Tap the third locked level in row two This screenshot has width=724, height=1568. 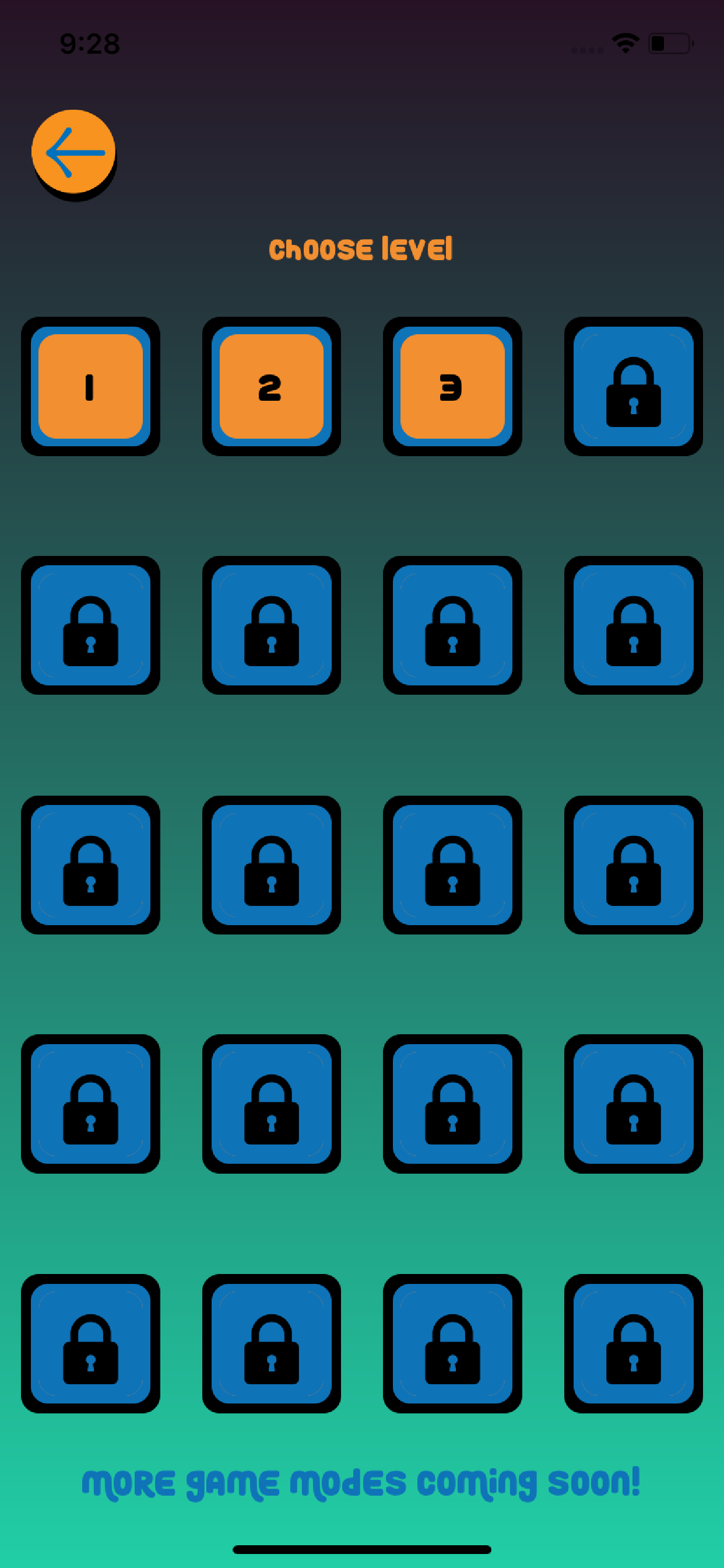453,624
